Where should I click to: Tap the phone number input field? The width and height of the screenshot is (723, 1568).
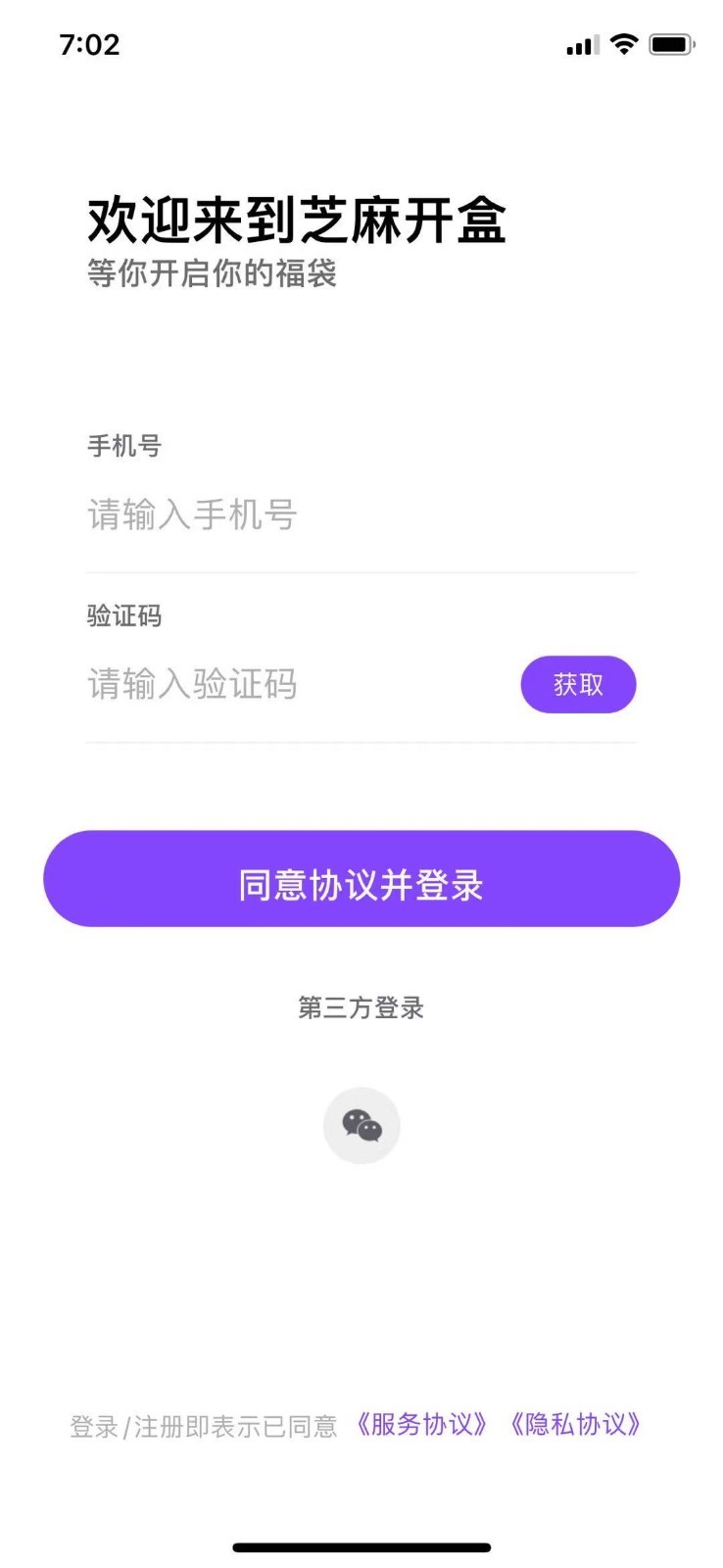(x=361, y=514)
